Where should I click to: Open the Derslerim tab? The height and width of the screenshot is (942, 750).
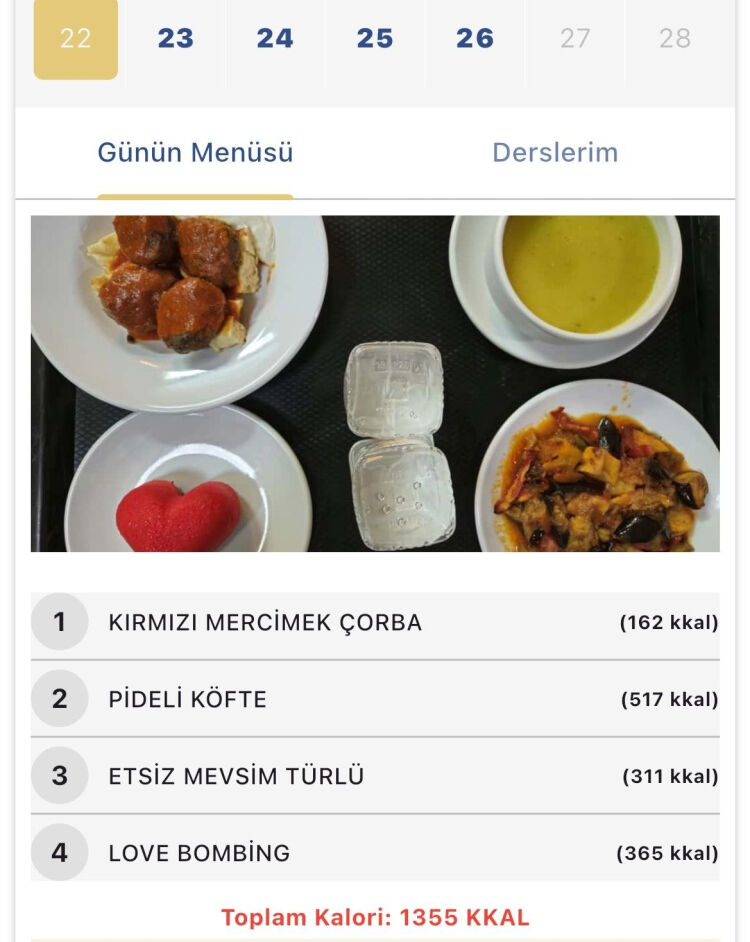(555, 153)
